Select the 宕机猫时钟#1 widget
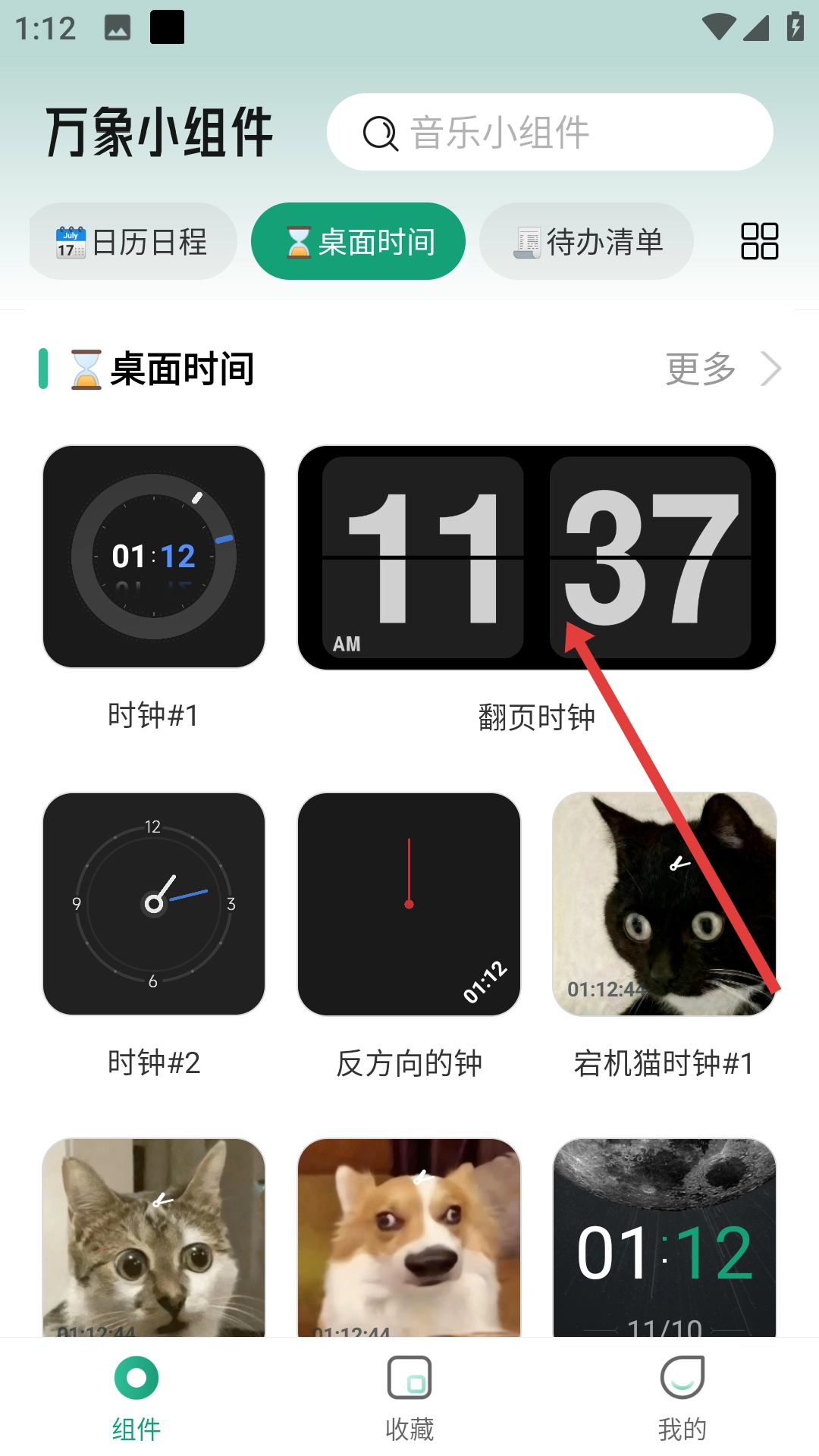The height and width of the screenshot is (1456, 819). point(664,904)
